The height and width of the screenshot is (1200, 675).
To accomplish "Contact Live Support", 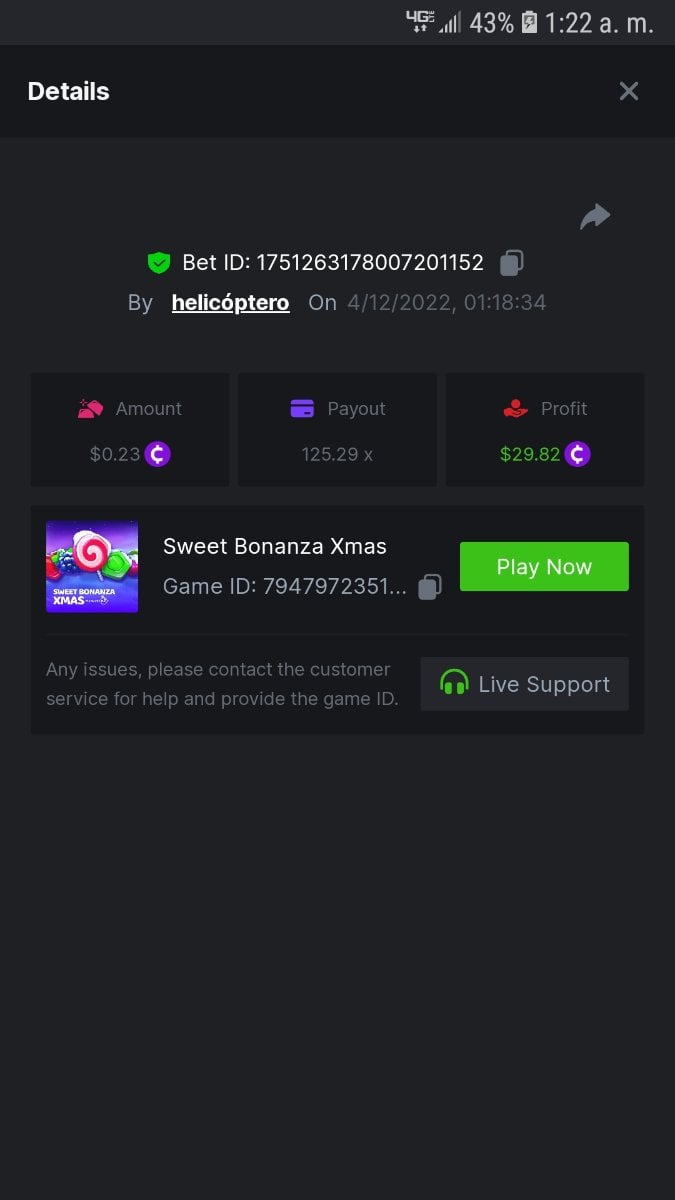I will tap(524, 684).
